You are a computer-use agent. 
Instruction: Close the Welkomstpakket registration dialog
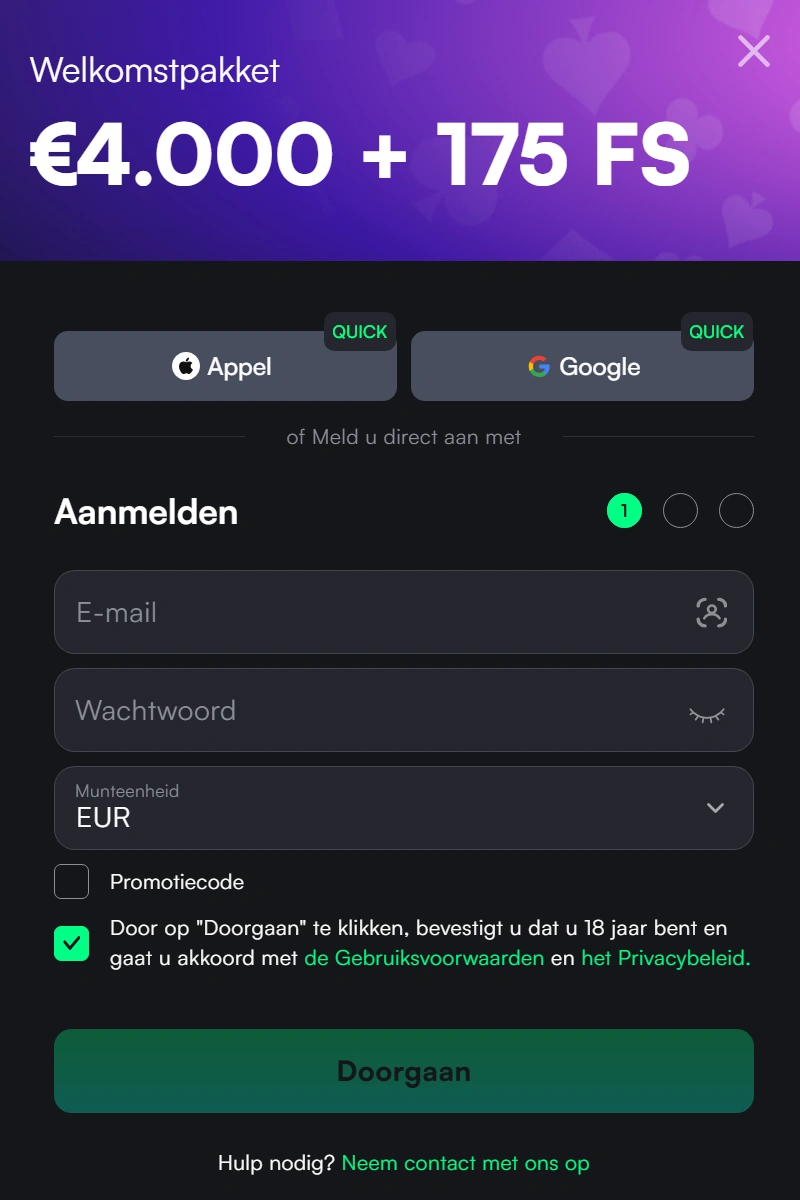pos(753,51)
